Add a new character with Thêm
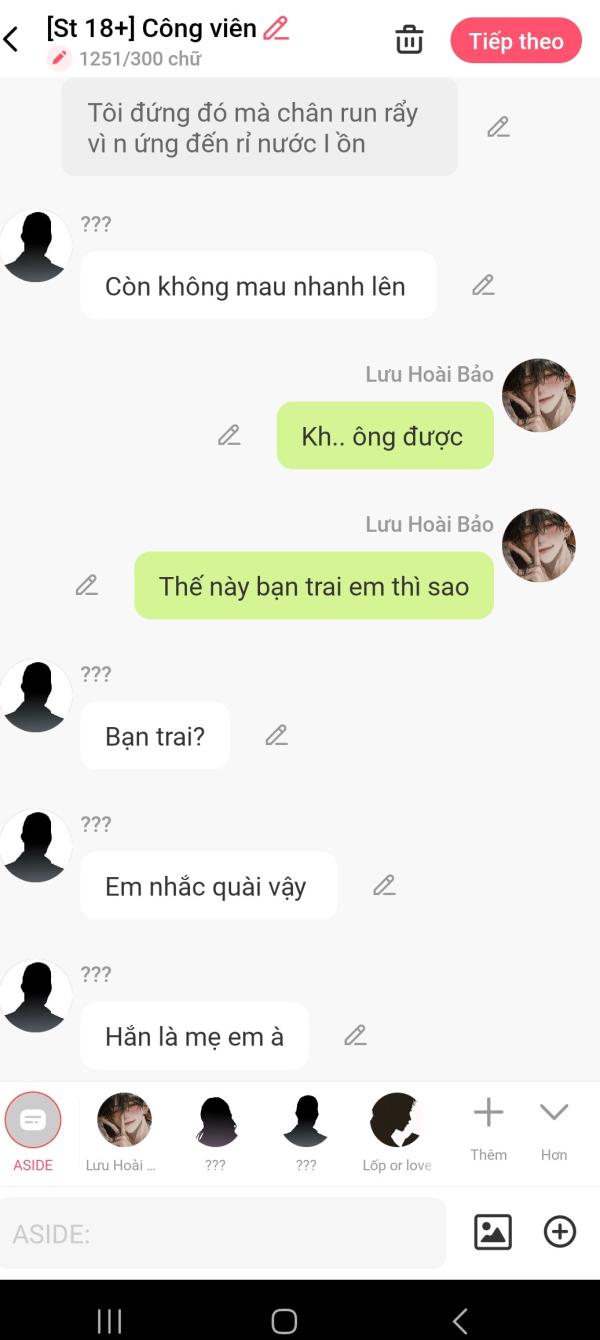This screenshot has height=1340, width=600. pyautogui.click(x=488, y=1127)
